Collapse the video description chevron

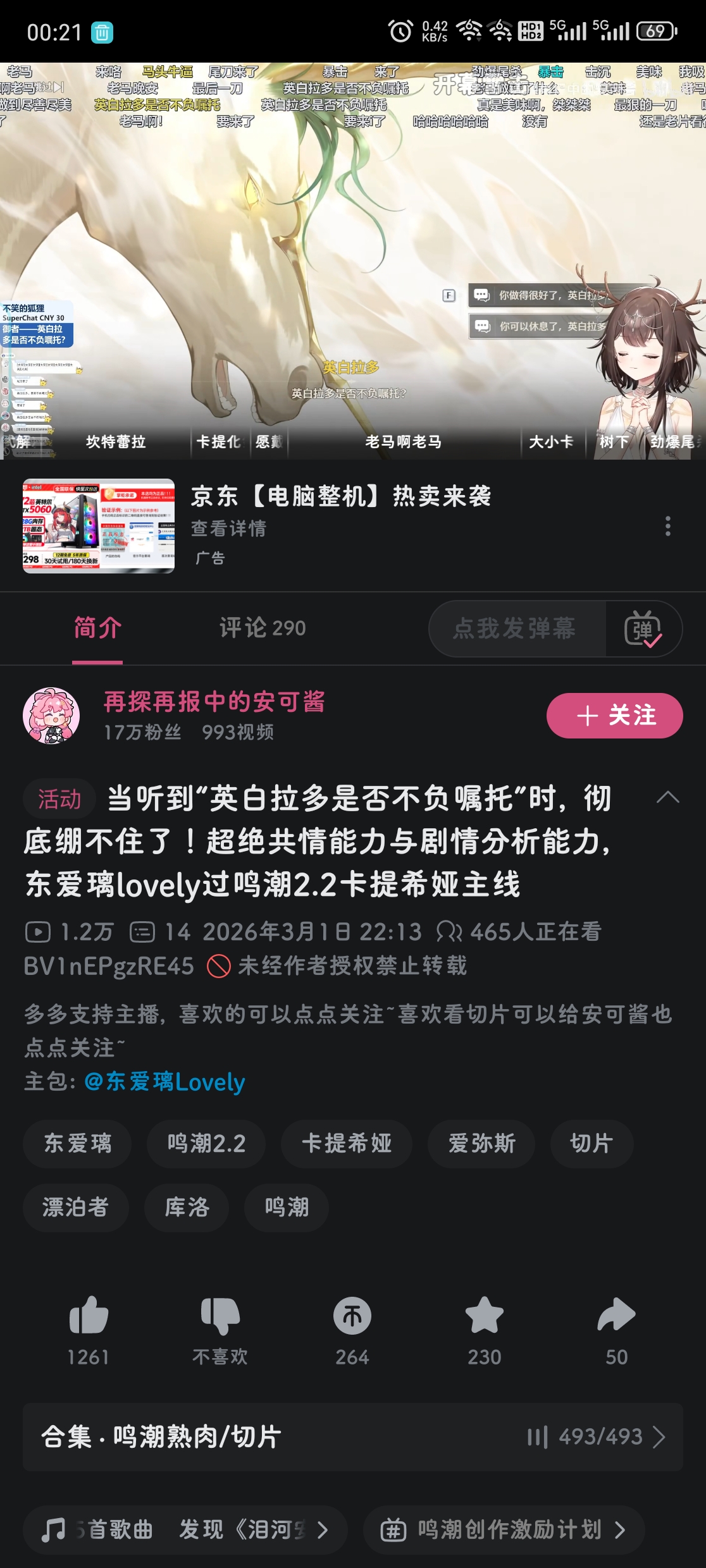tap(667, 797)
